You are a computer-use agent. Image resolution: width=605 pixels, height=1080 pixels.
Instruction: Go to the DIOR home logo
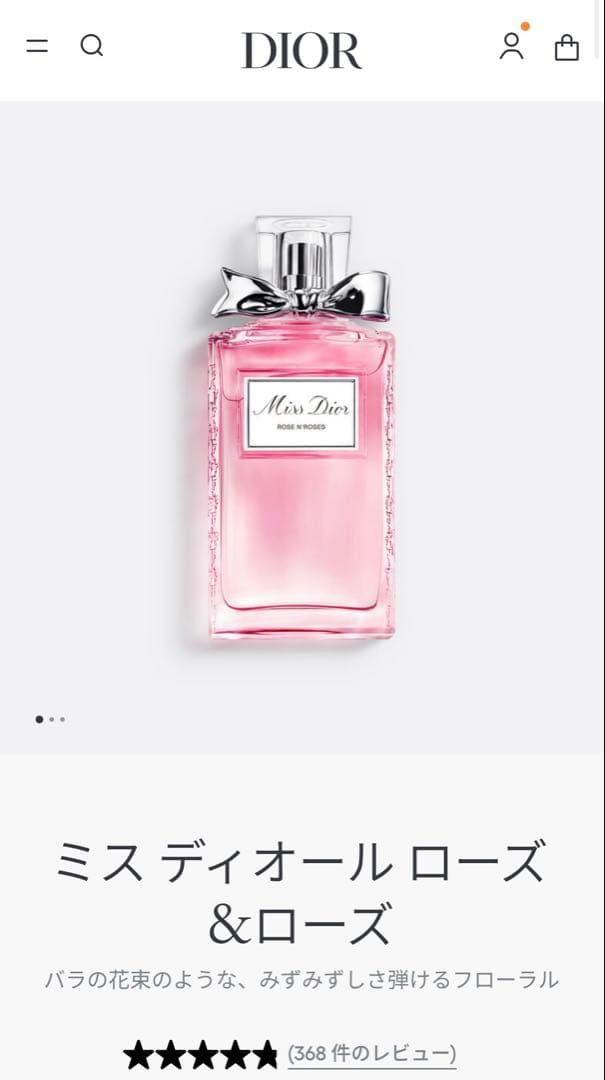(x=301, y=50)
